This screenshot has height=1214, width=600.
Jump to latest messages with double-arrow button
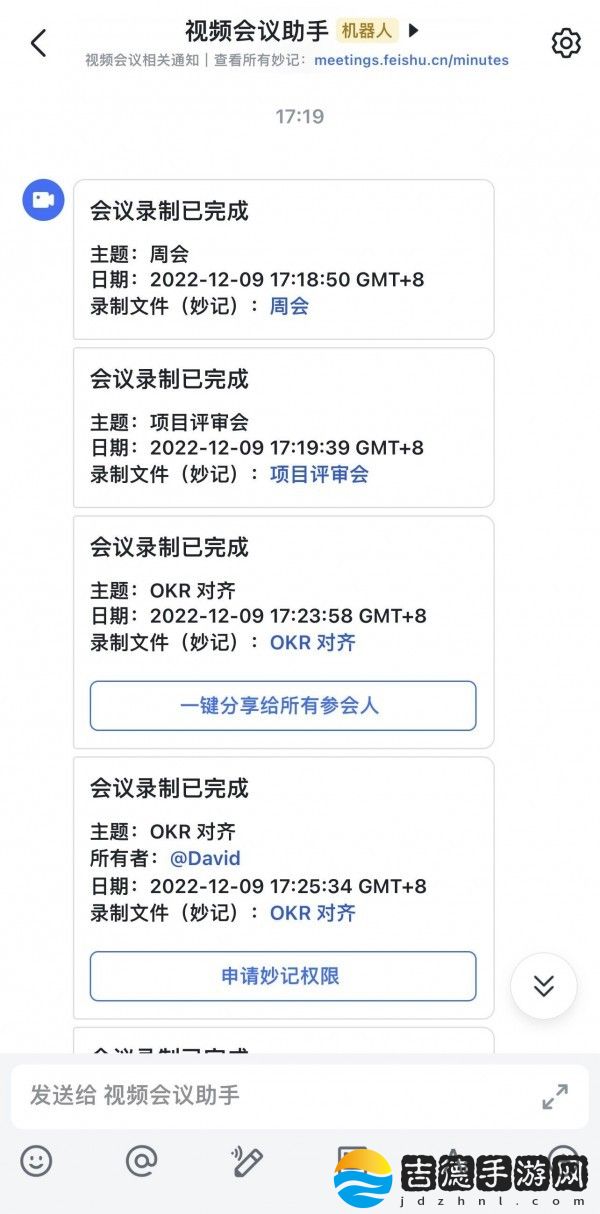[543, 986]
